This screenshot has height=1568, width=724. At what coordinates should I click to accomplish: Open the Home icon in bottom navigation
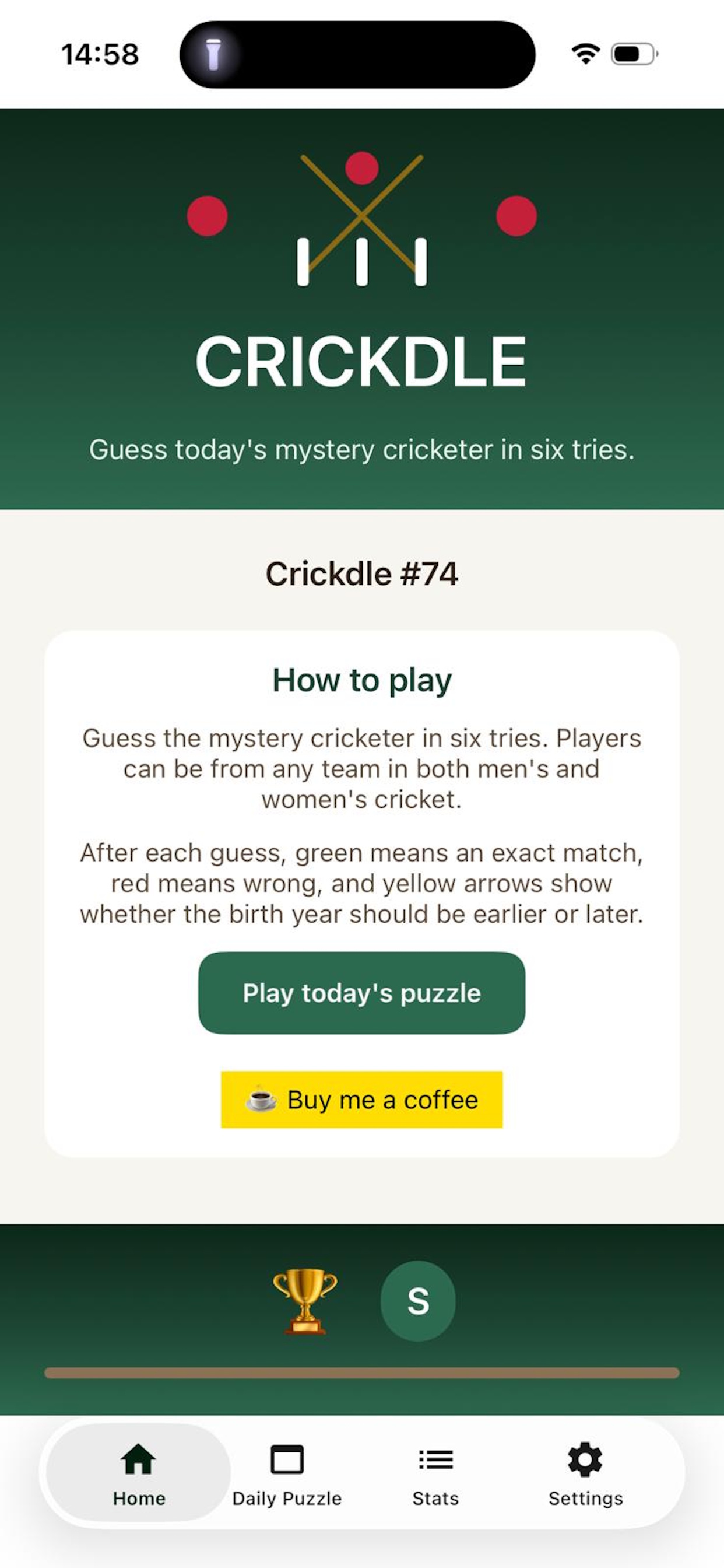[138, 1458]
